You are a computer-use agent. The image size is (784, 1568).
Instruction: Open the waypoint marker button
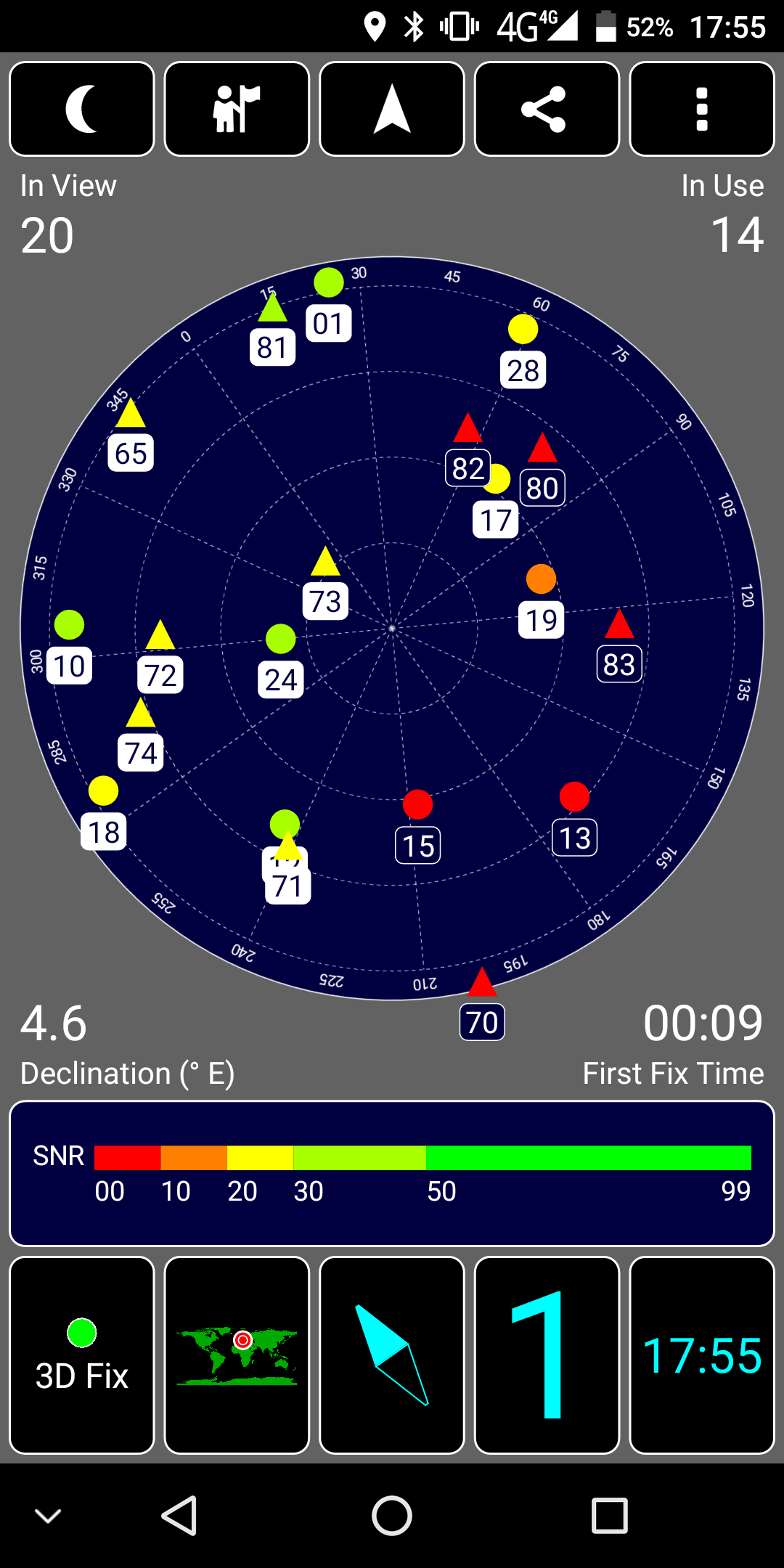click(237, 109)
